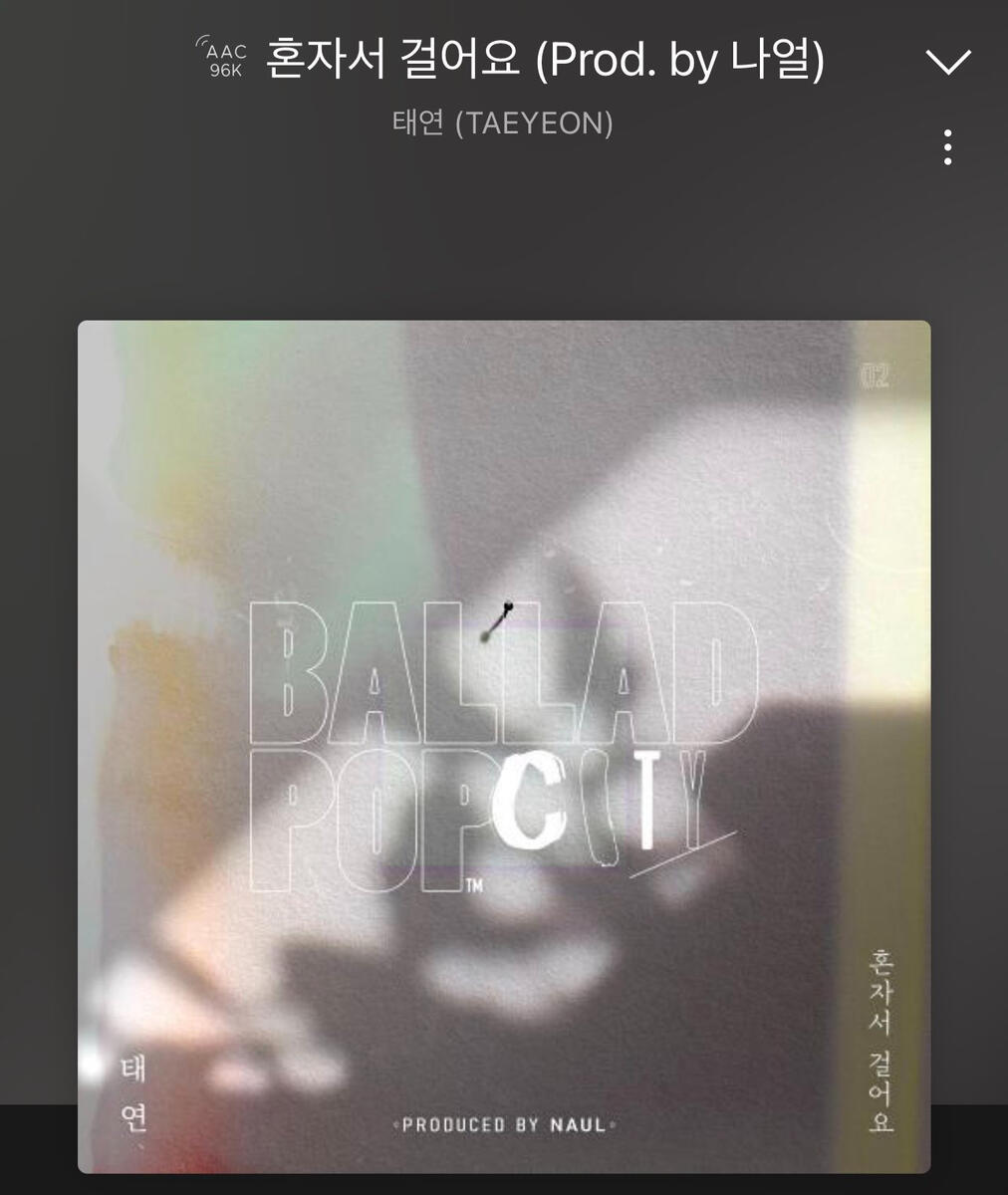Open the three-dot more options menu
The height and width of the screenshot is (1195, 1008).
coord(947,147)
